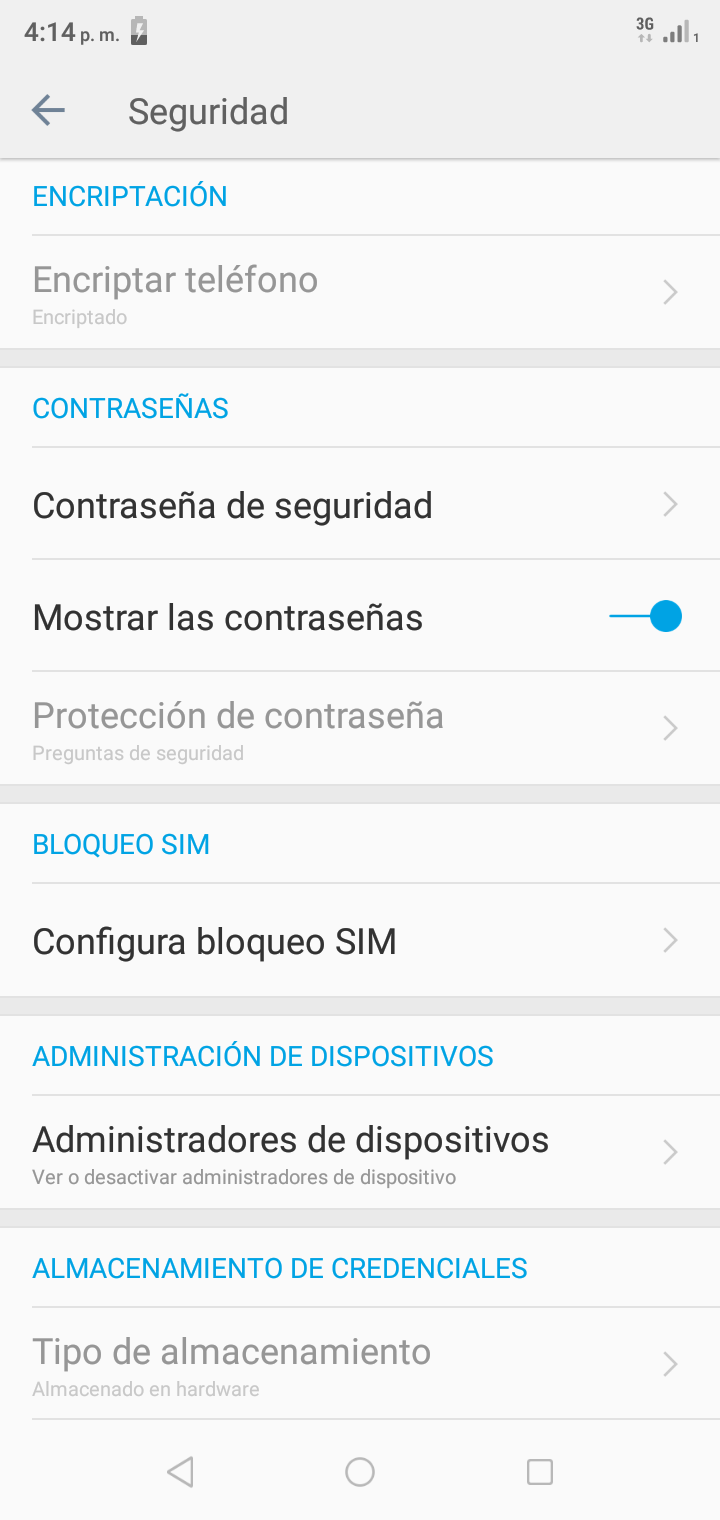720x1520 pixels.
Task: Open Tipo de almacenamiento row
Action: (x=360, y=1365)
